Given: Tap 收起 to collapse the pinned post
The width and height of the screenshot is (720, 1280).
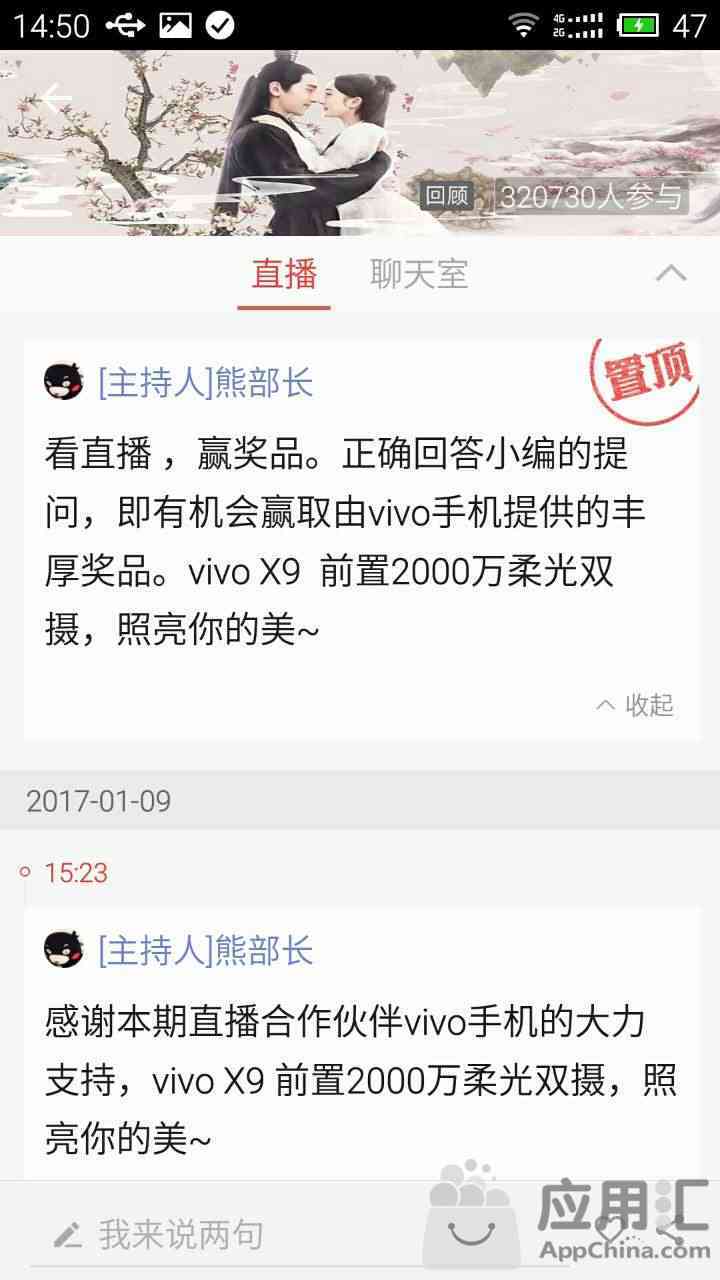Looking at the screenshot, I should [636, 705].
